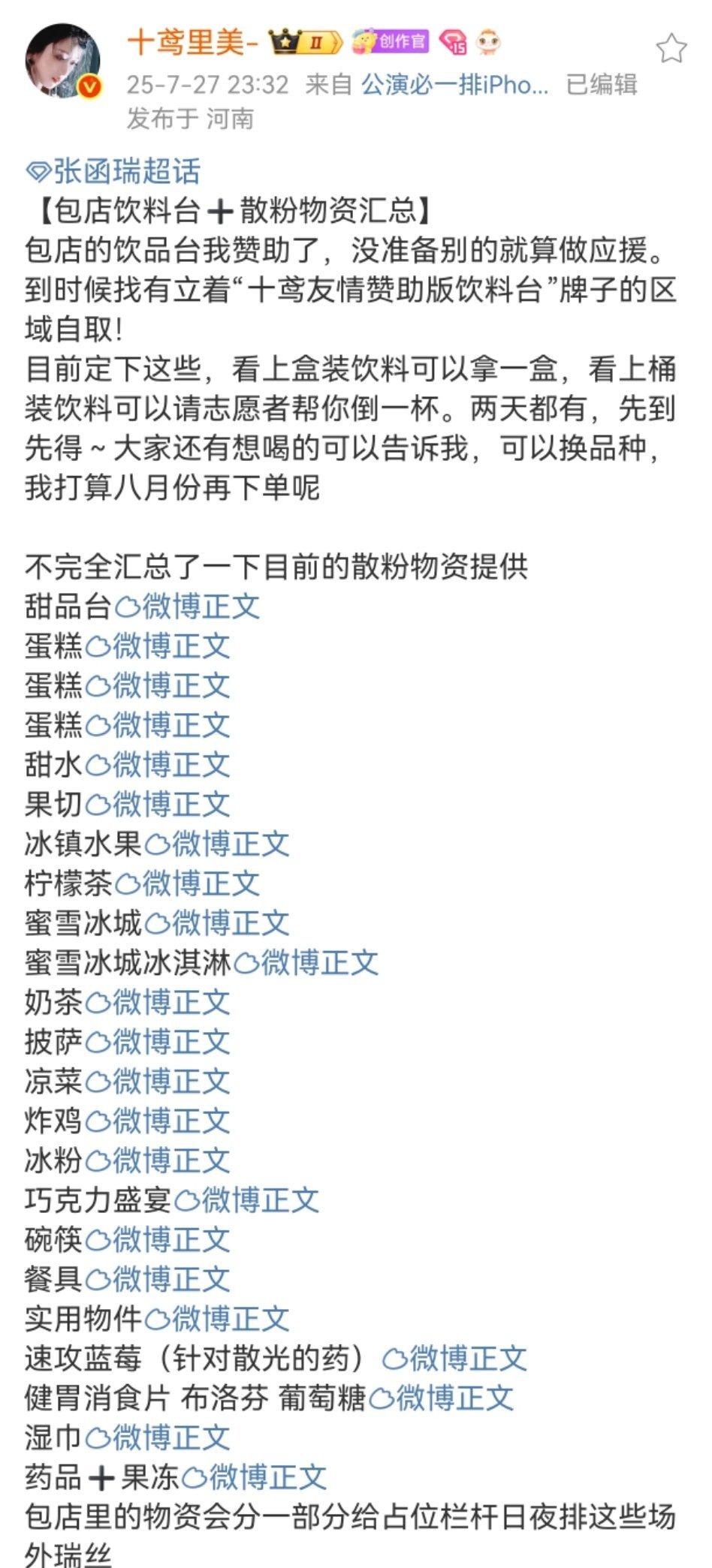Screen dimensions: 712x1568
Task: Open the 碗筷 微博正文 link
Action: click(x=157, y=1239)
